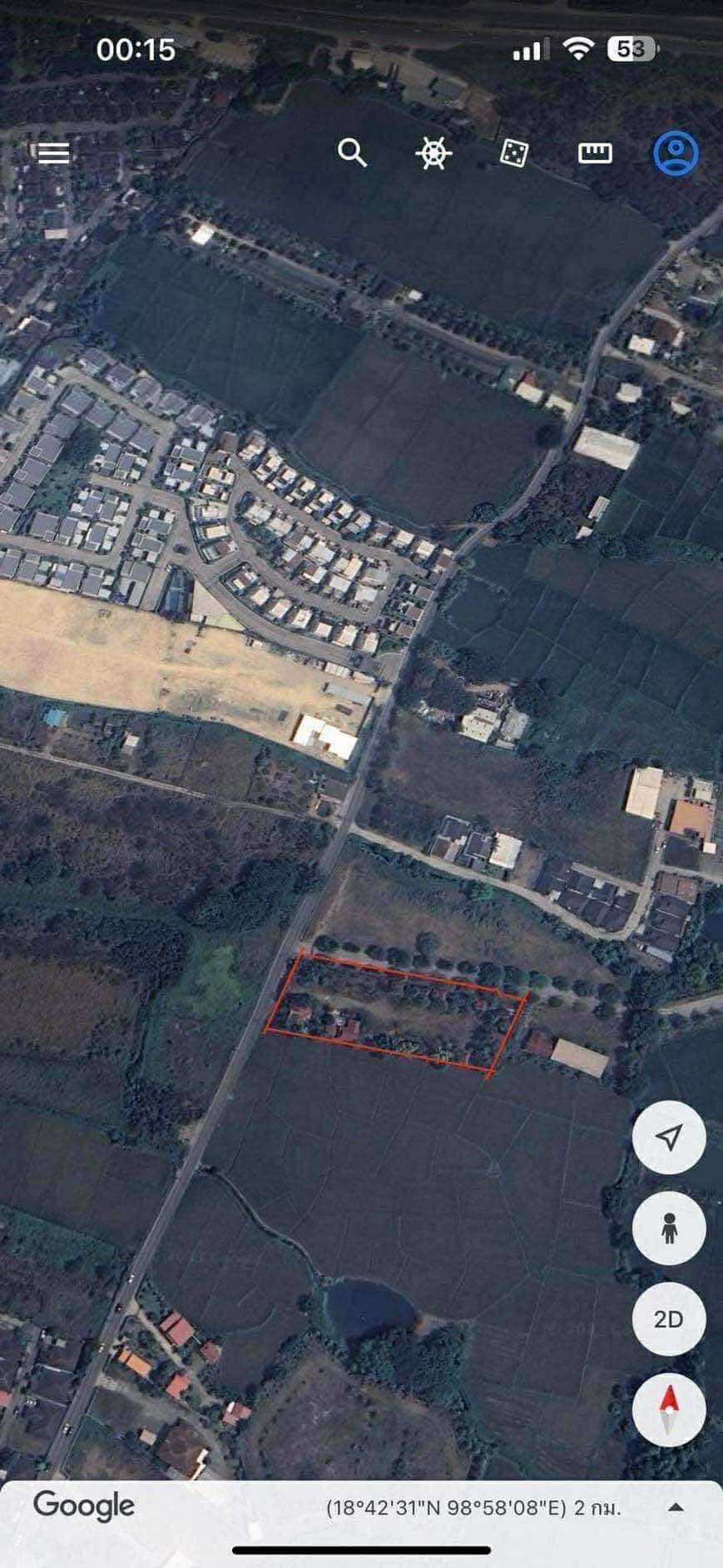Fly to my current location
The height and width of the screenshot is (1568, 723).
669,1137
